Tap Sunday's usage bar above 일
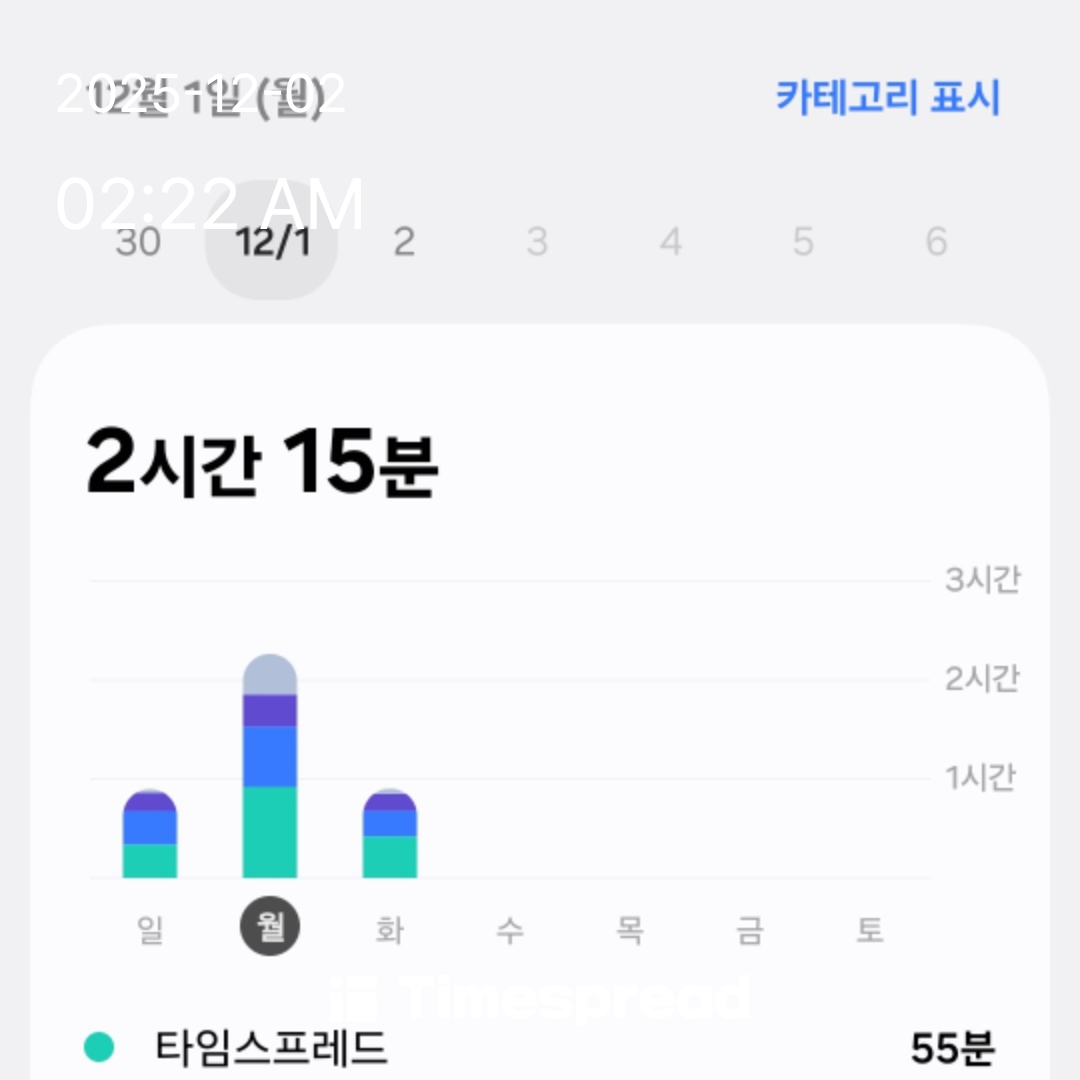This screenshot has width=1080, height=1080. coord(150,835)
